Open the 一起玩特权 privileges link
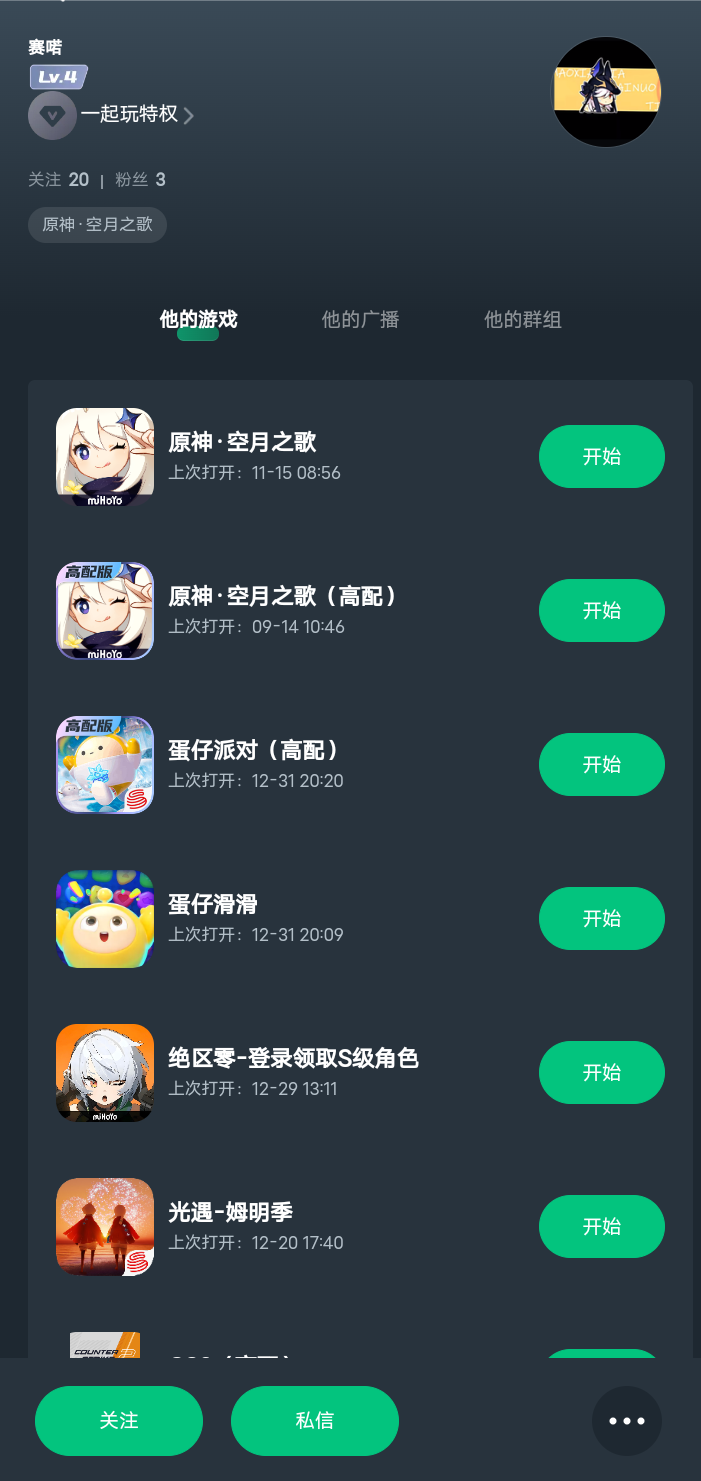The image size is (701, 1481). pos(130,115)
